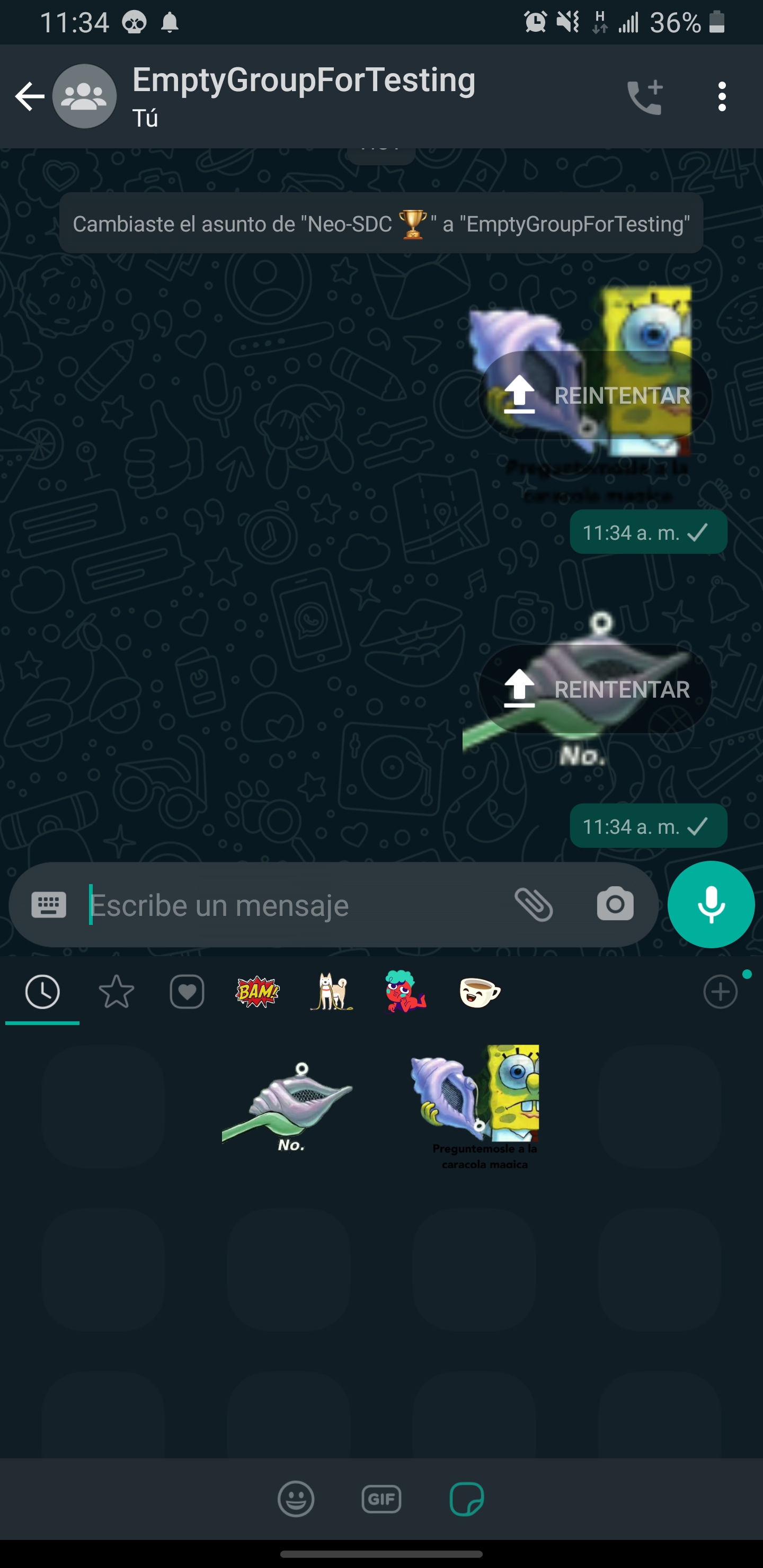Open the three-dot overflow menu

(722, 95)
